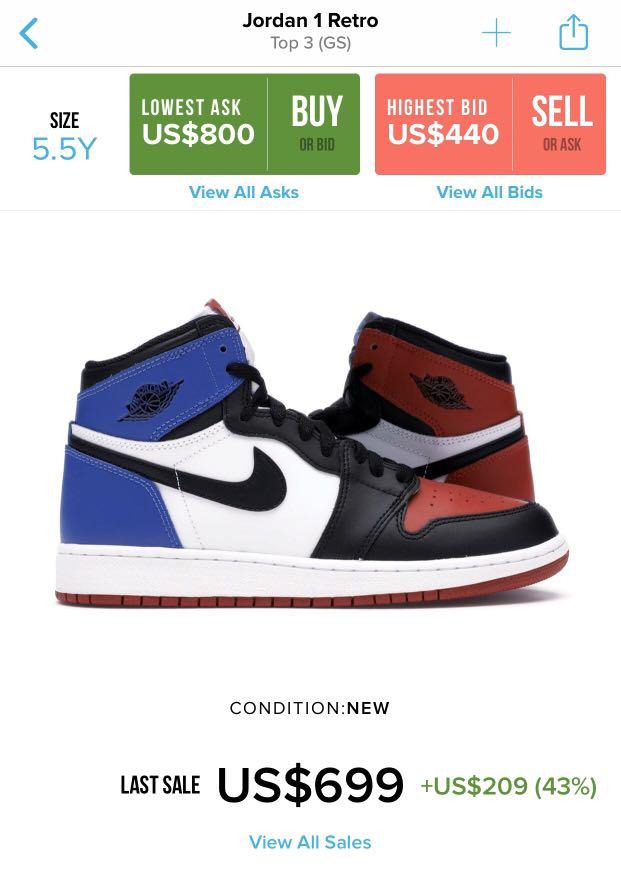View All Sales history
This screenshot has height=878, width=621.
[x=310, y=842]
